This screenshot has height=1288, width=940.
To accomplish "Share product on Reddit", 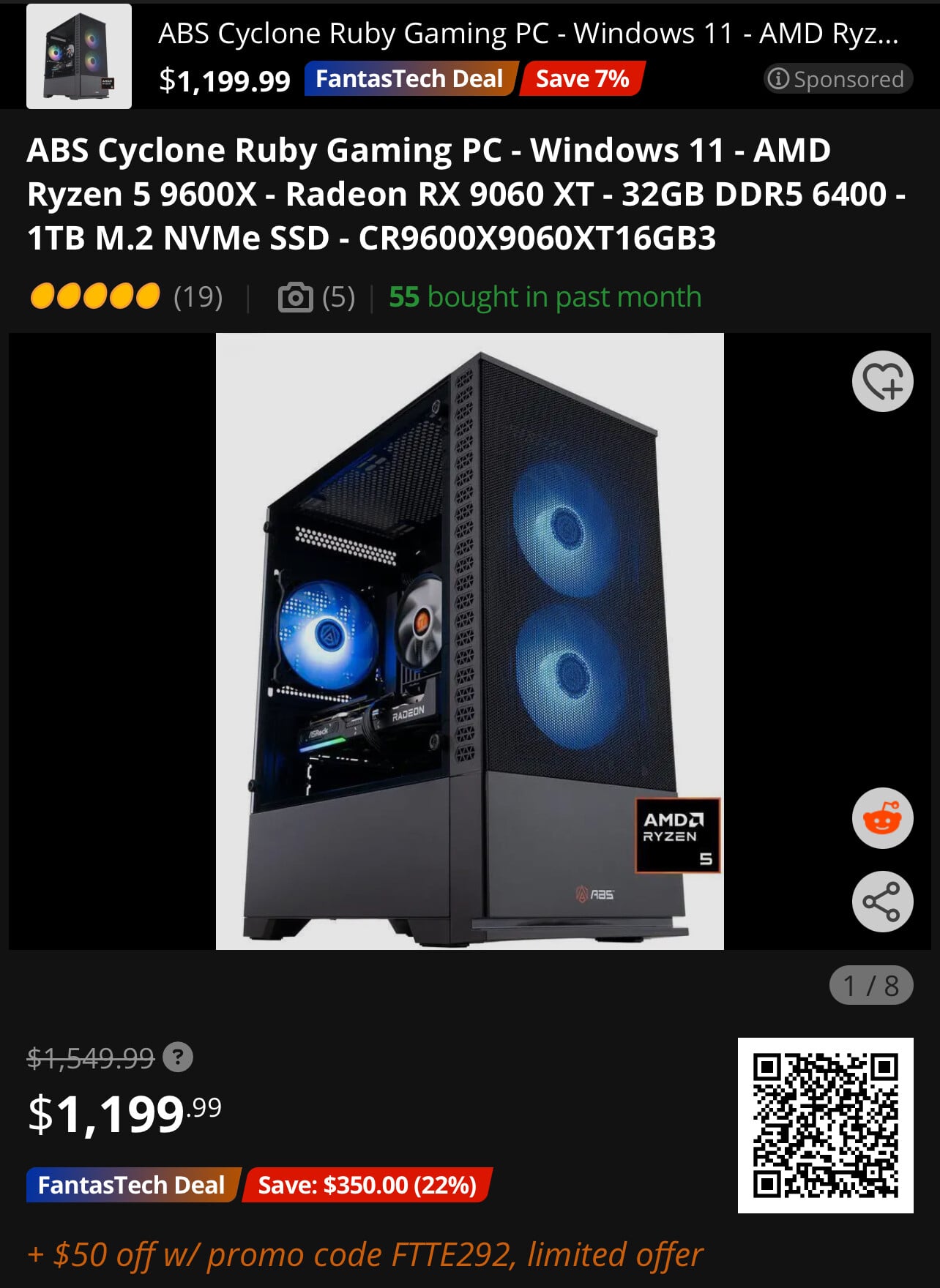I will (882, 818).
